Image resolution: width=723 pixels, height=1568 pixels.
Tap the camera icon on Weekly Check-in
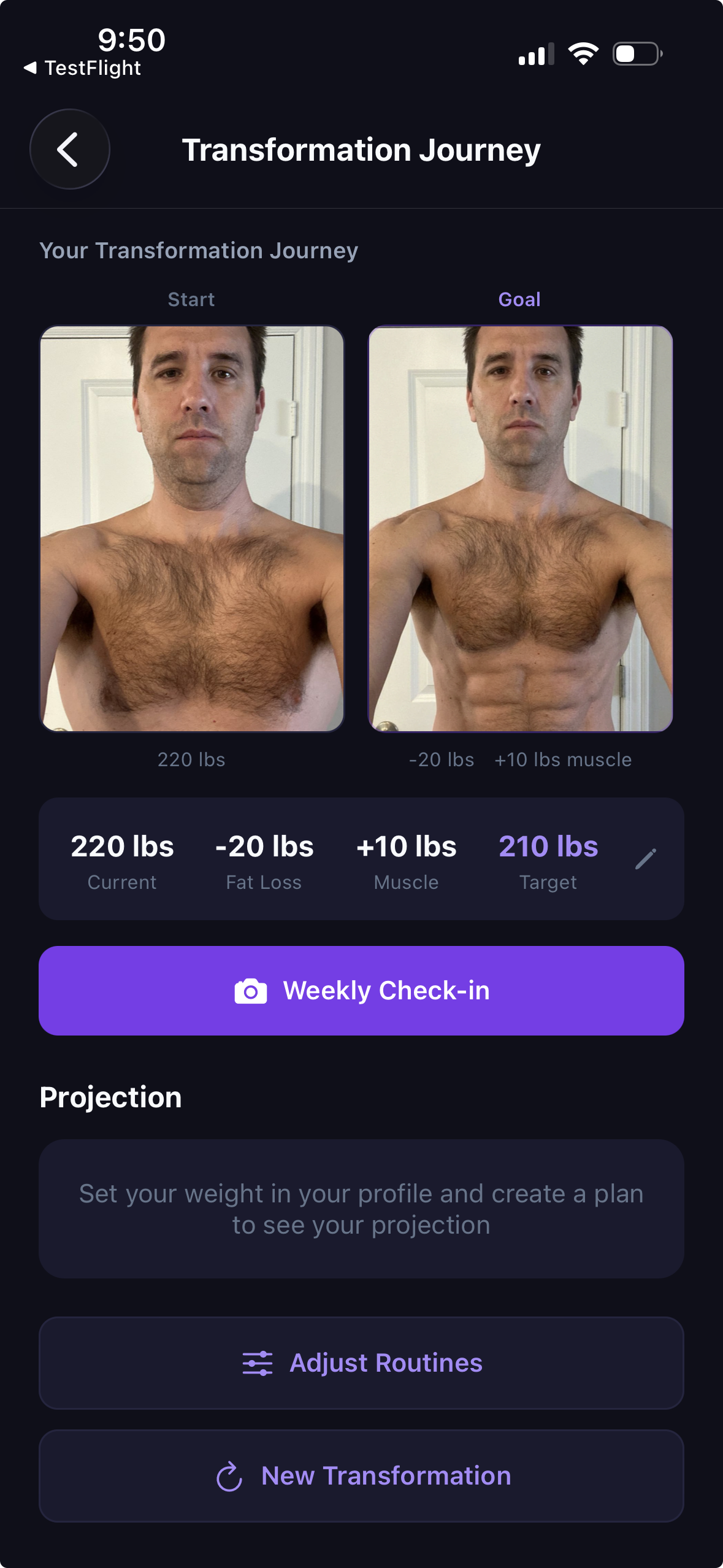pyautogui.click(x=251, y=990)
